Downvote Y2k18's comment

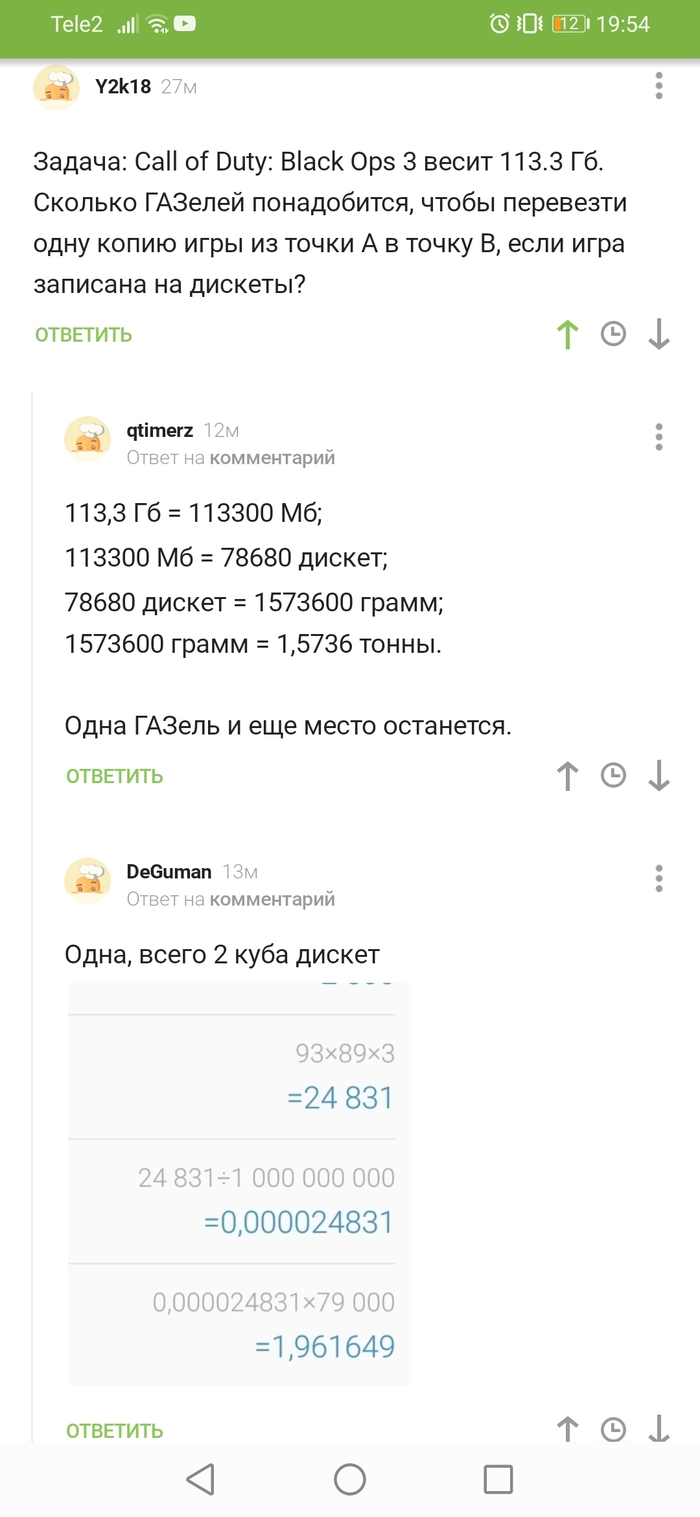(658, 335)
